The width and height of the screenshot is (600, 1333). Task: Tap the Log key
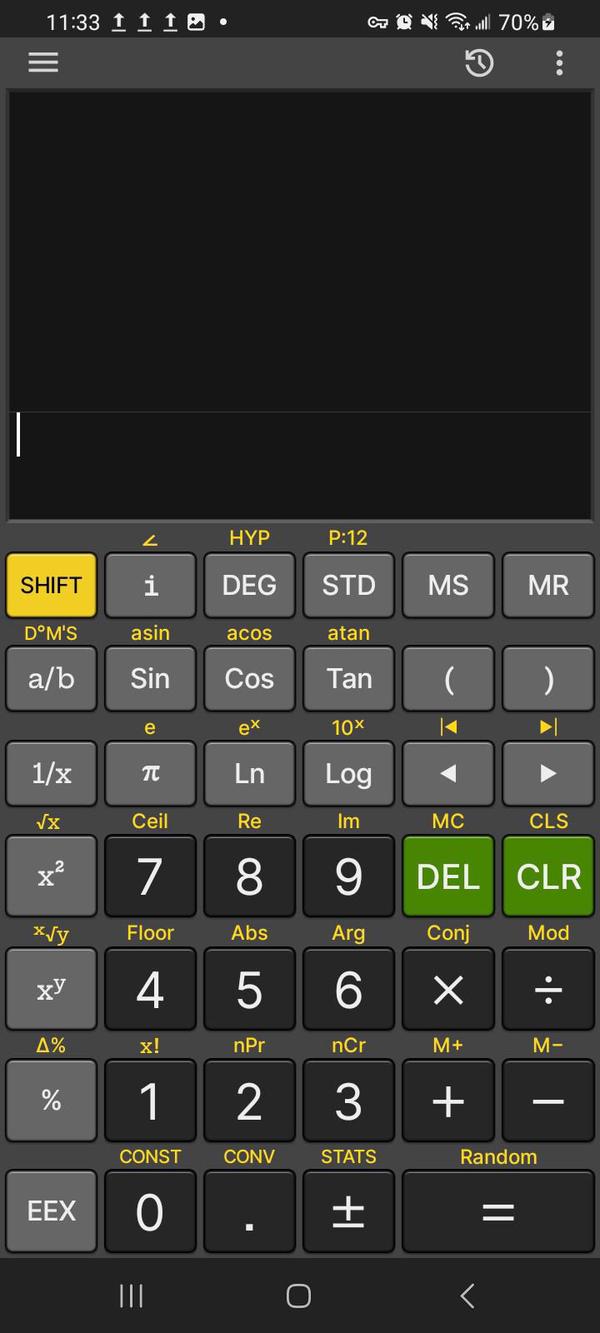click(348, 773)
